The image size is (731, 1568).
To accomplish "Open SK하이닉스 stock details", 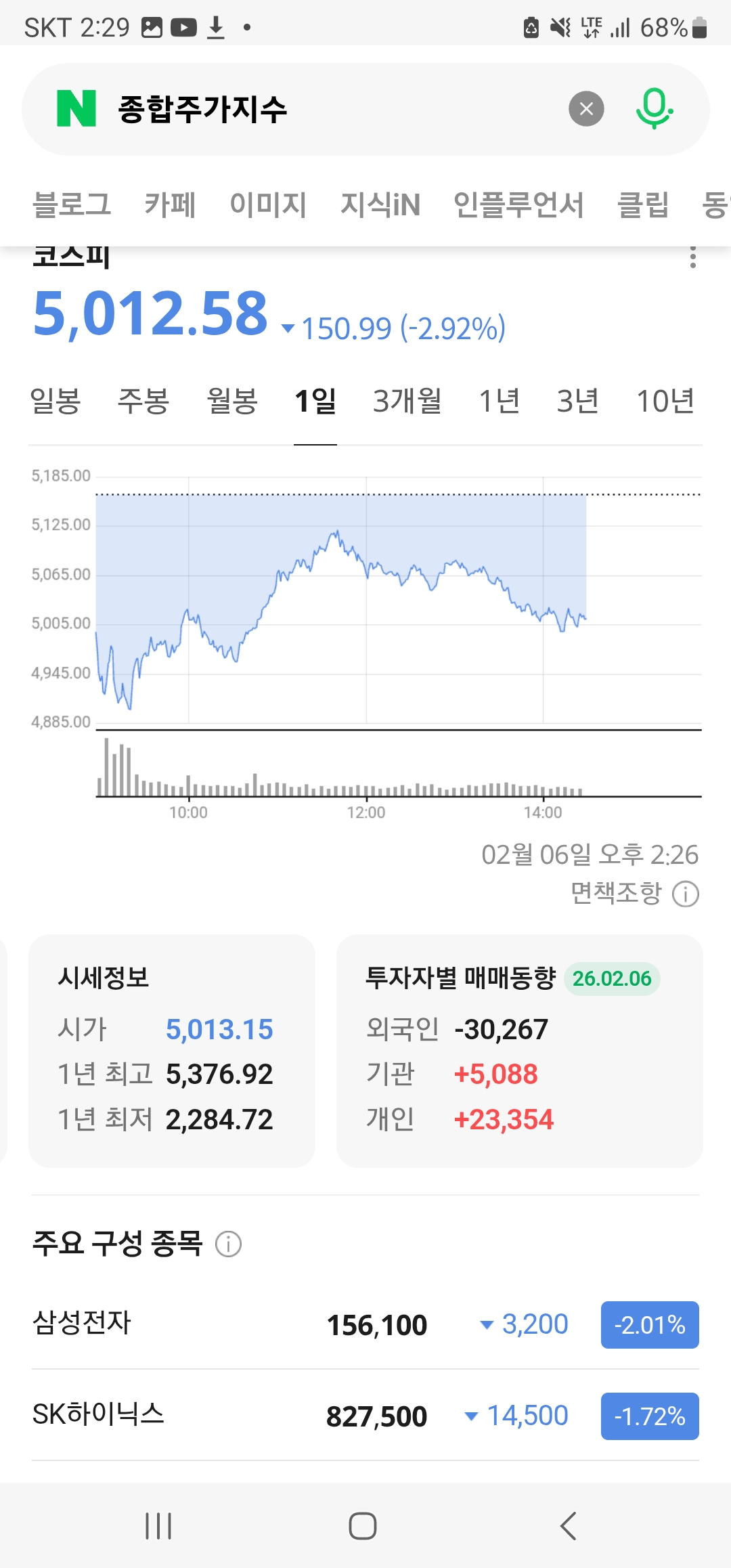I will click(99, 1415).
